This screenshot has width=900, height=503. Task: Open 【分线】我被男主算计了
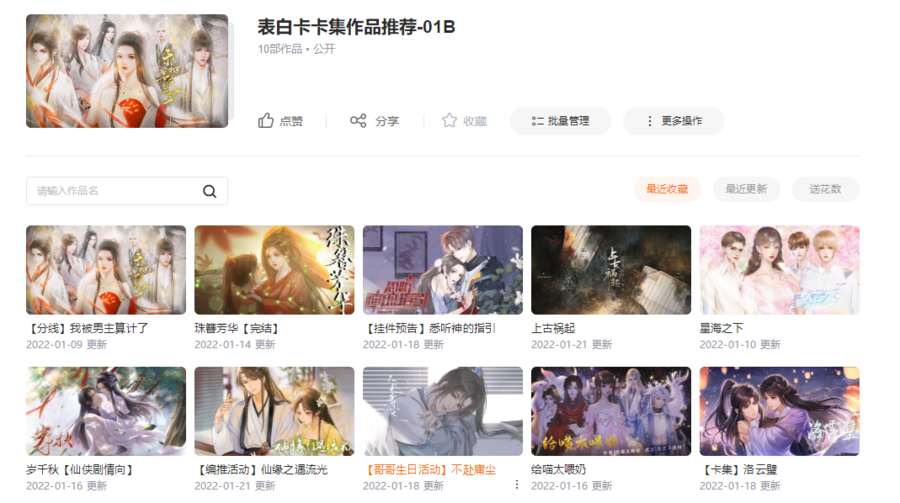click(x=105, y=270)
